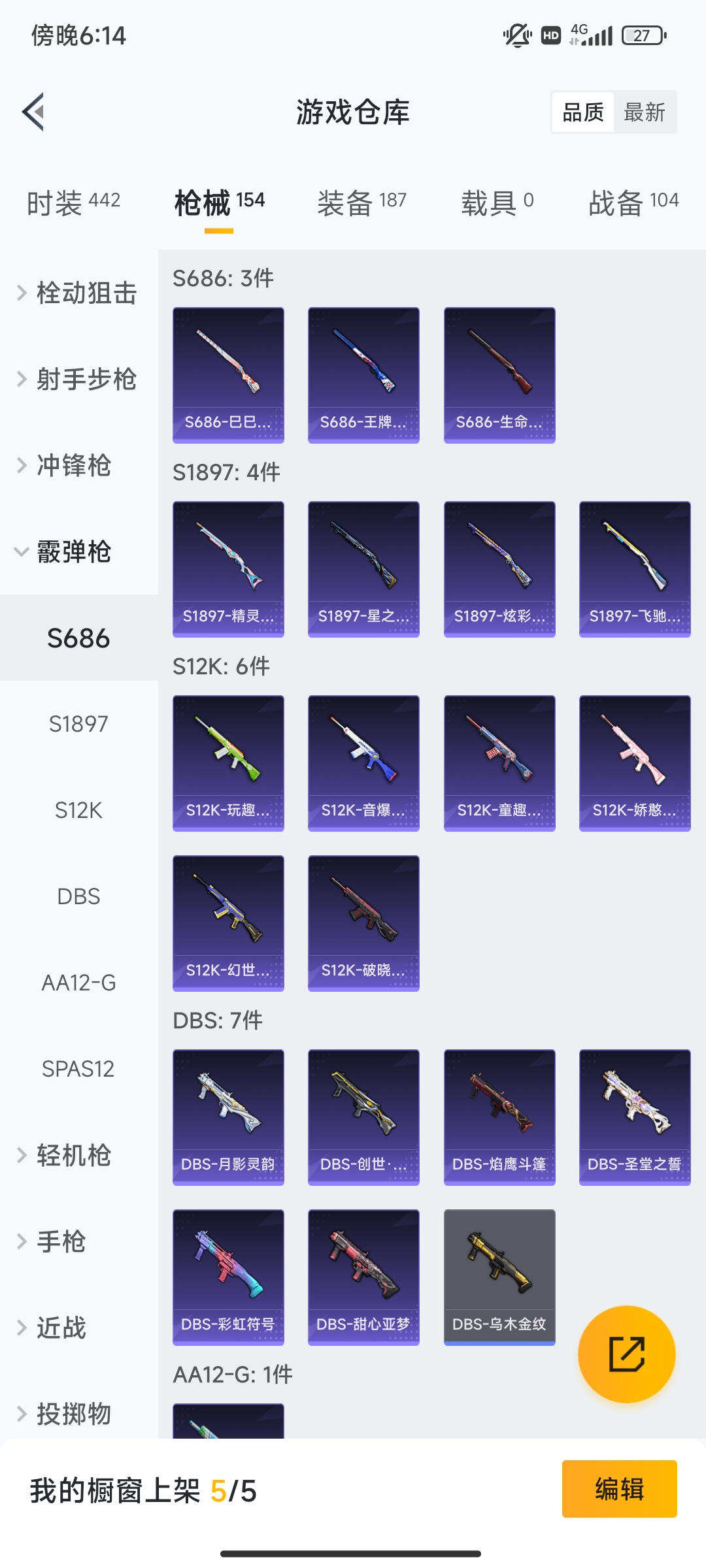Expand the 轻机枪 category
This screenshot has height=1568, width=706.
(72, 1155)
